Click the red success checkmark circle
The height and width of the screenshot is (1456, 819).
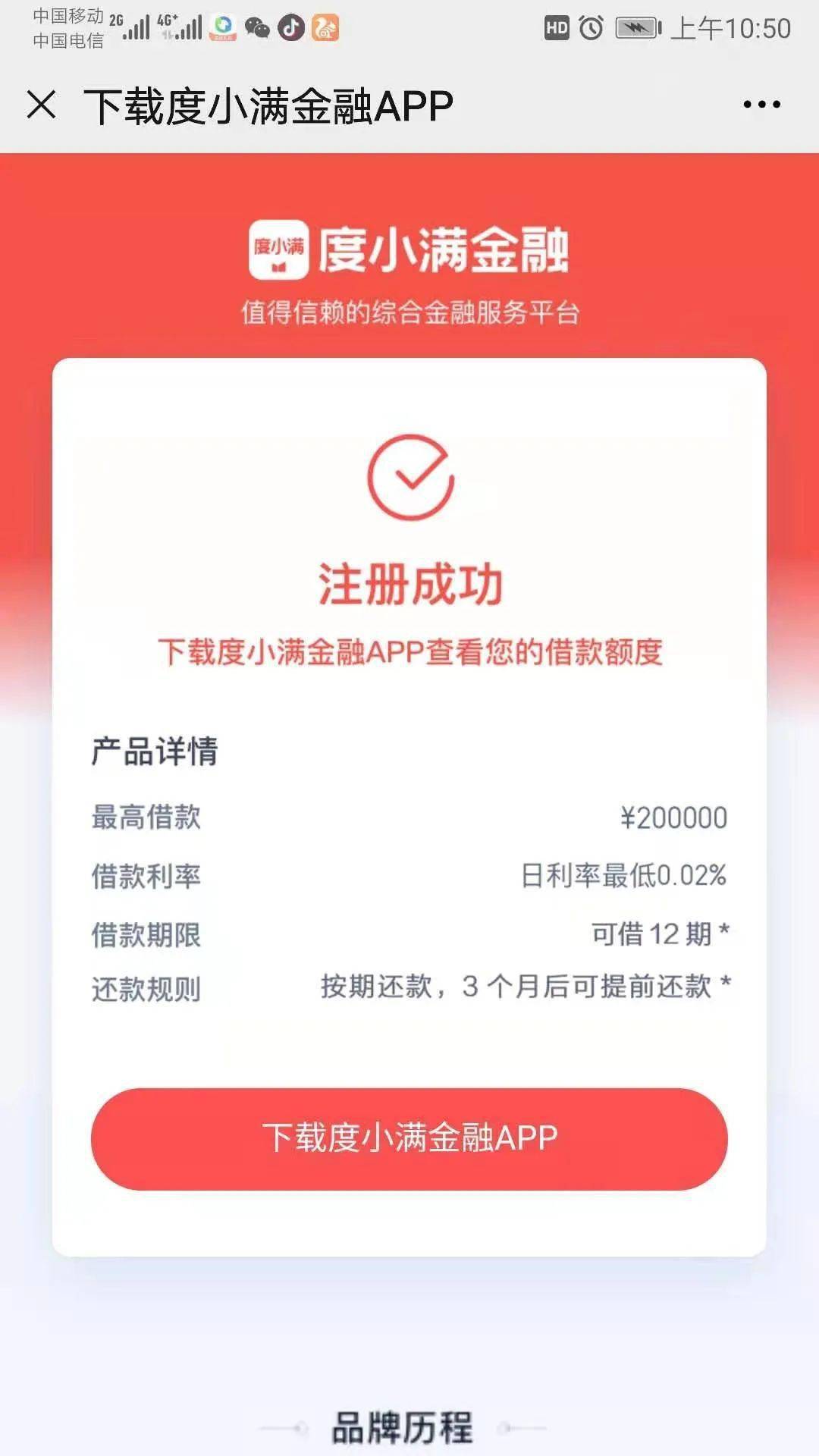[x=409, y=478]
